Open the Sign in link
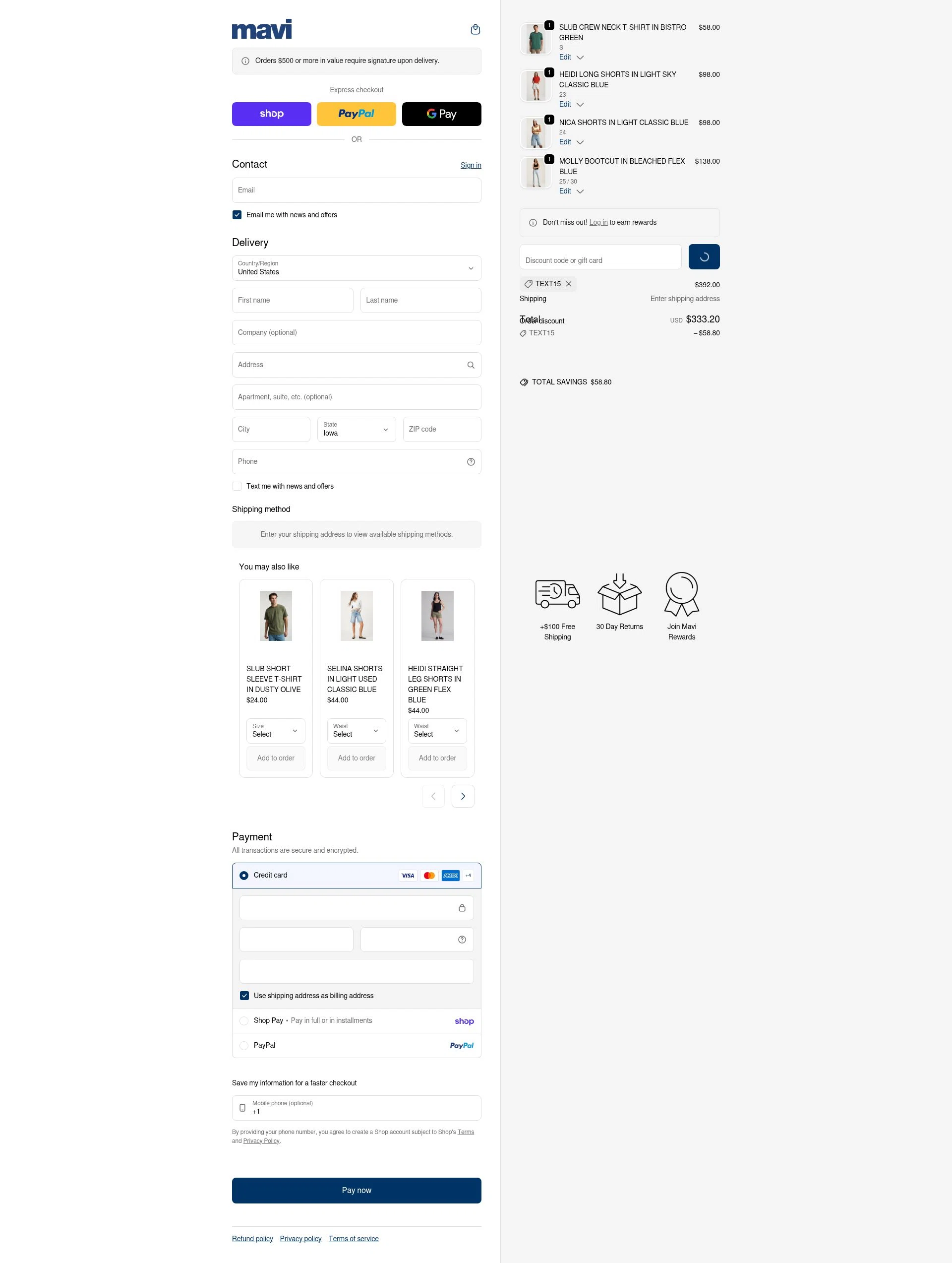952x1263 pixels. point(470,165)
